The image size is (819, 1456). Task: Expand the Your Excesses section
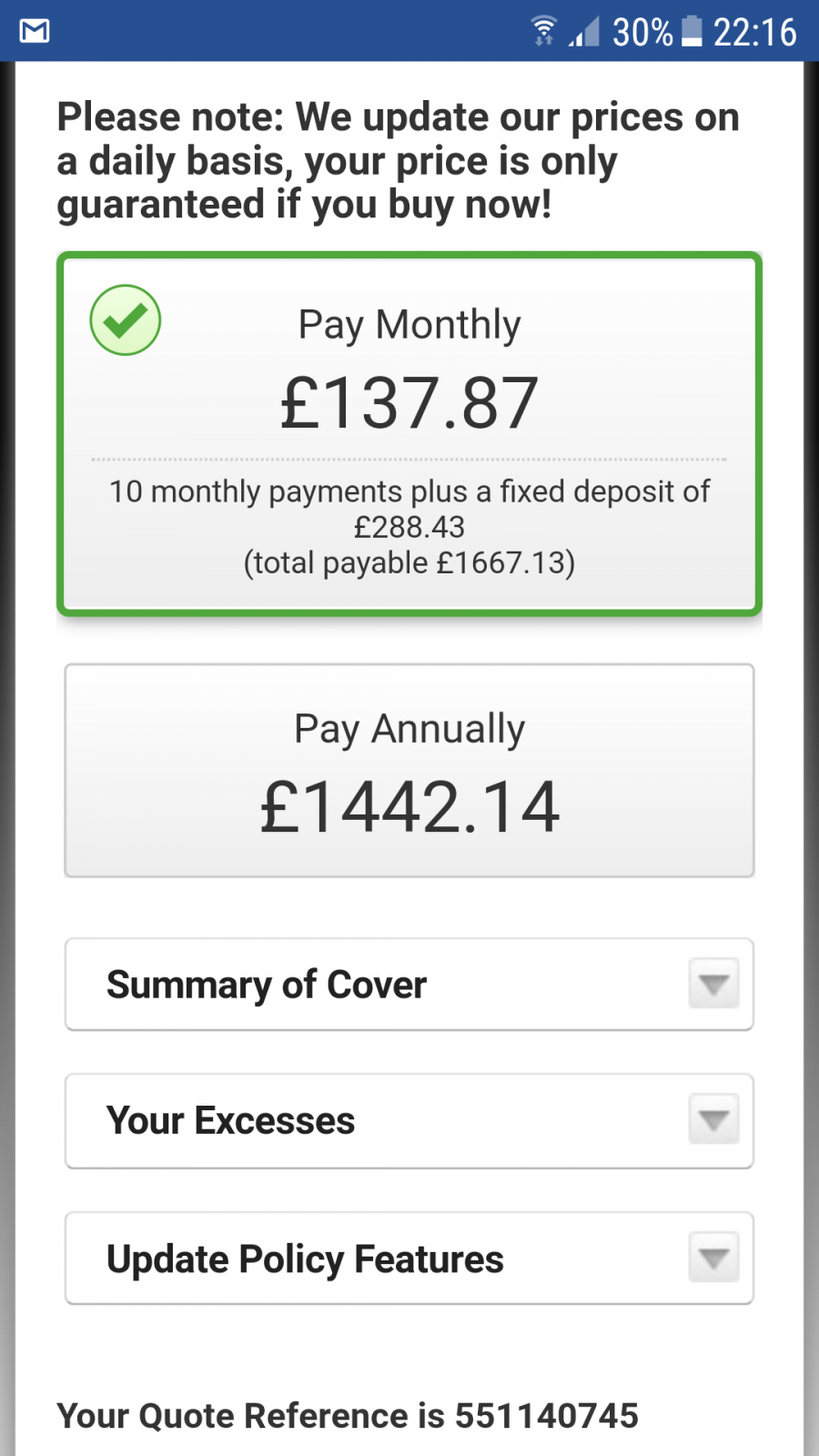point(409,1121)
